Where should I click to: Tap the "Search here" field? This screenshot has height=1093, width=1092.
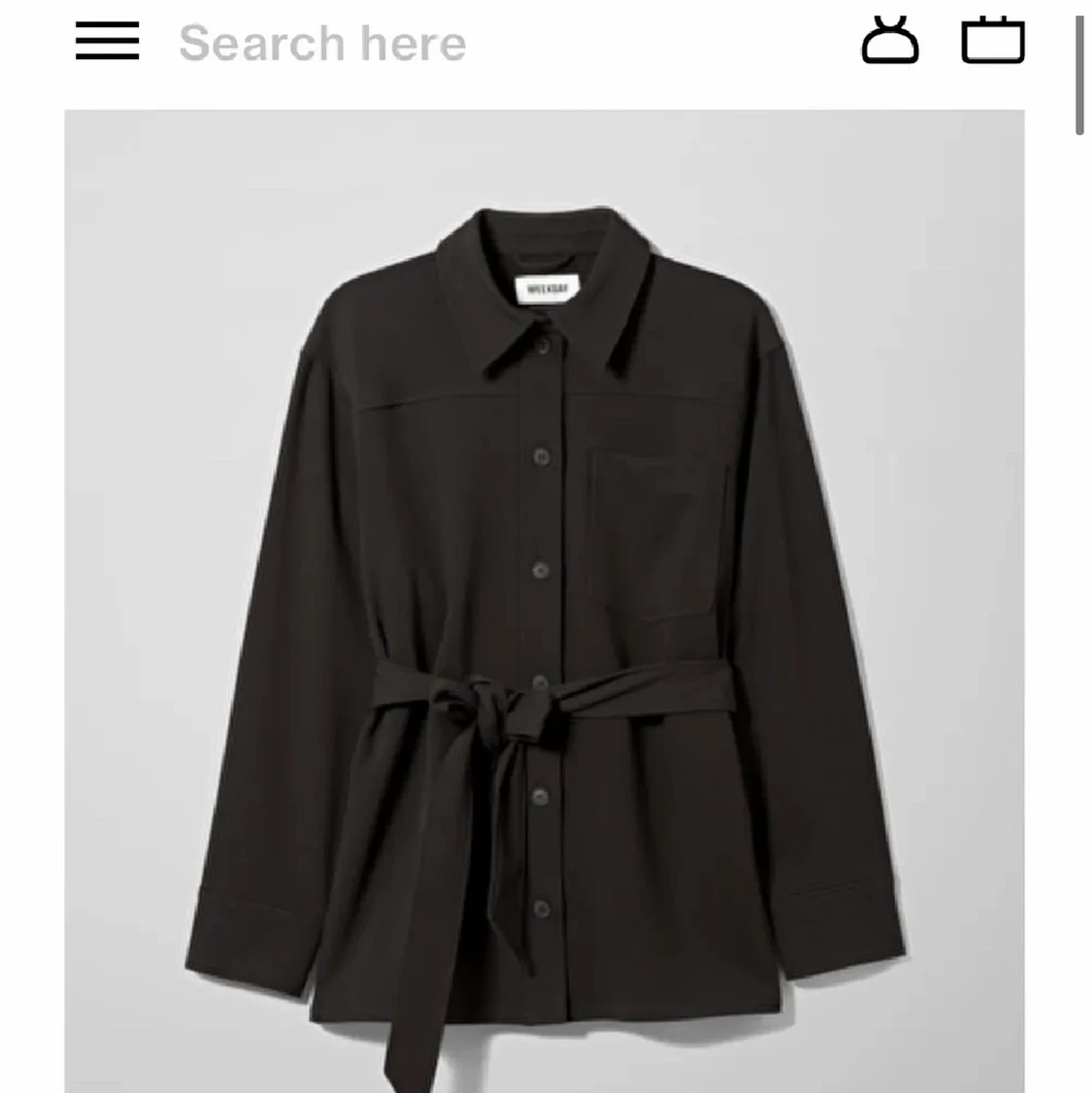tap(322, 44)
